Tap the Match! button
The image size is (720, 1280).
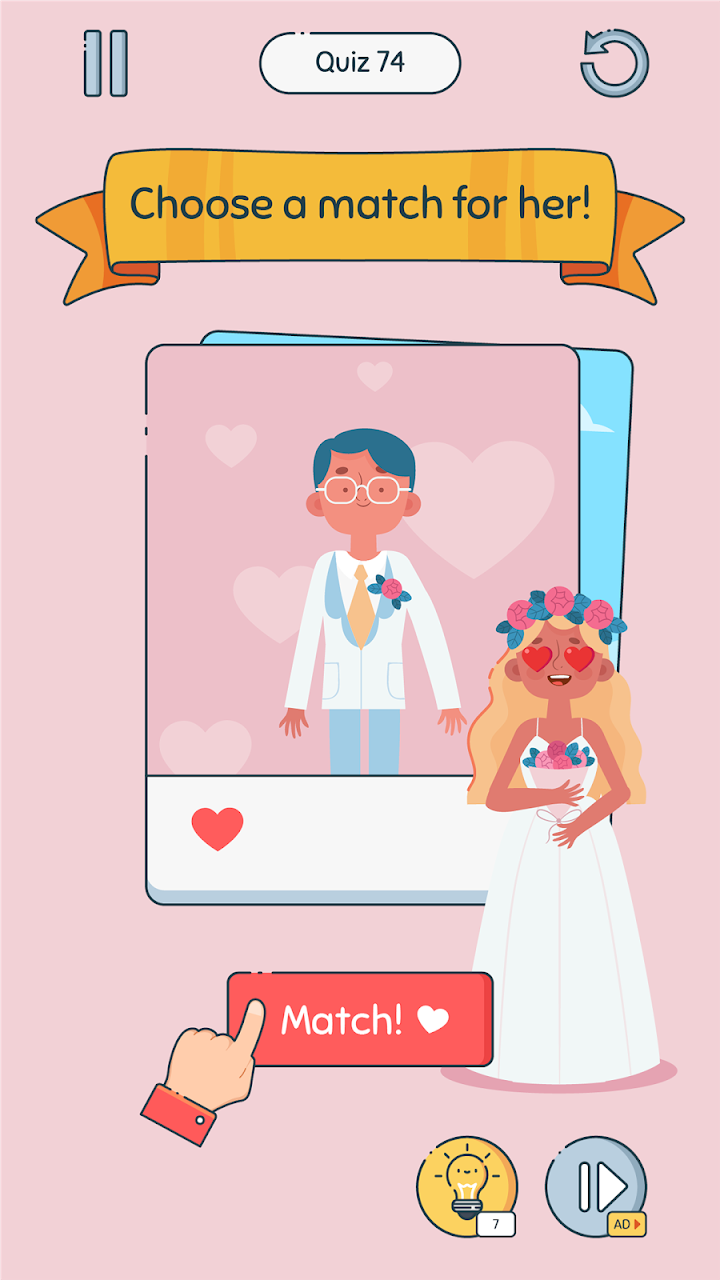(x=361, y=1019)
